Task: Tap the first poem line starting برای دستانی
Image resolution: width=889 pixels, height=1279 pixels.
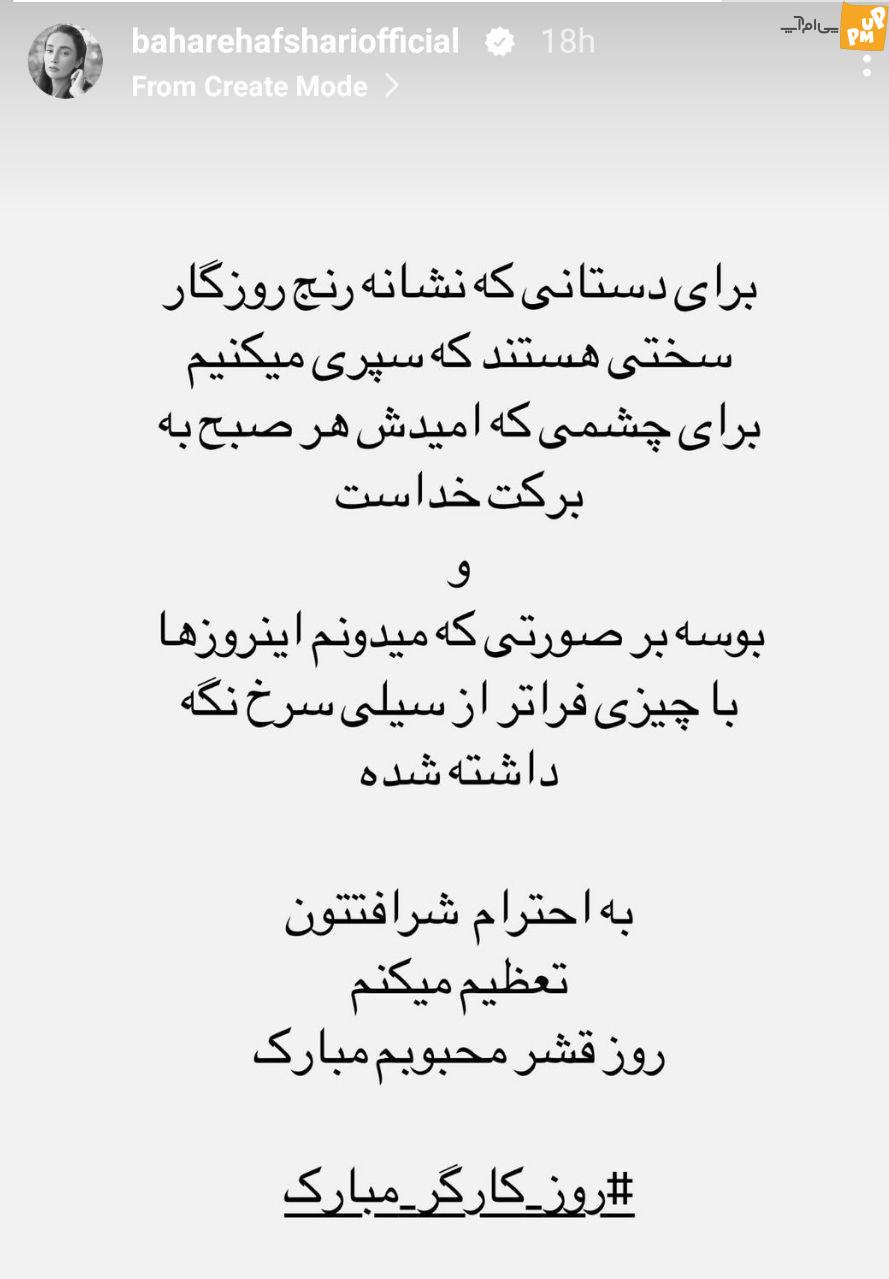Action: pyautogui.click(x=459, y=285)
